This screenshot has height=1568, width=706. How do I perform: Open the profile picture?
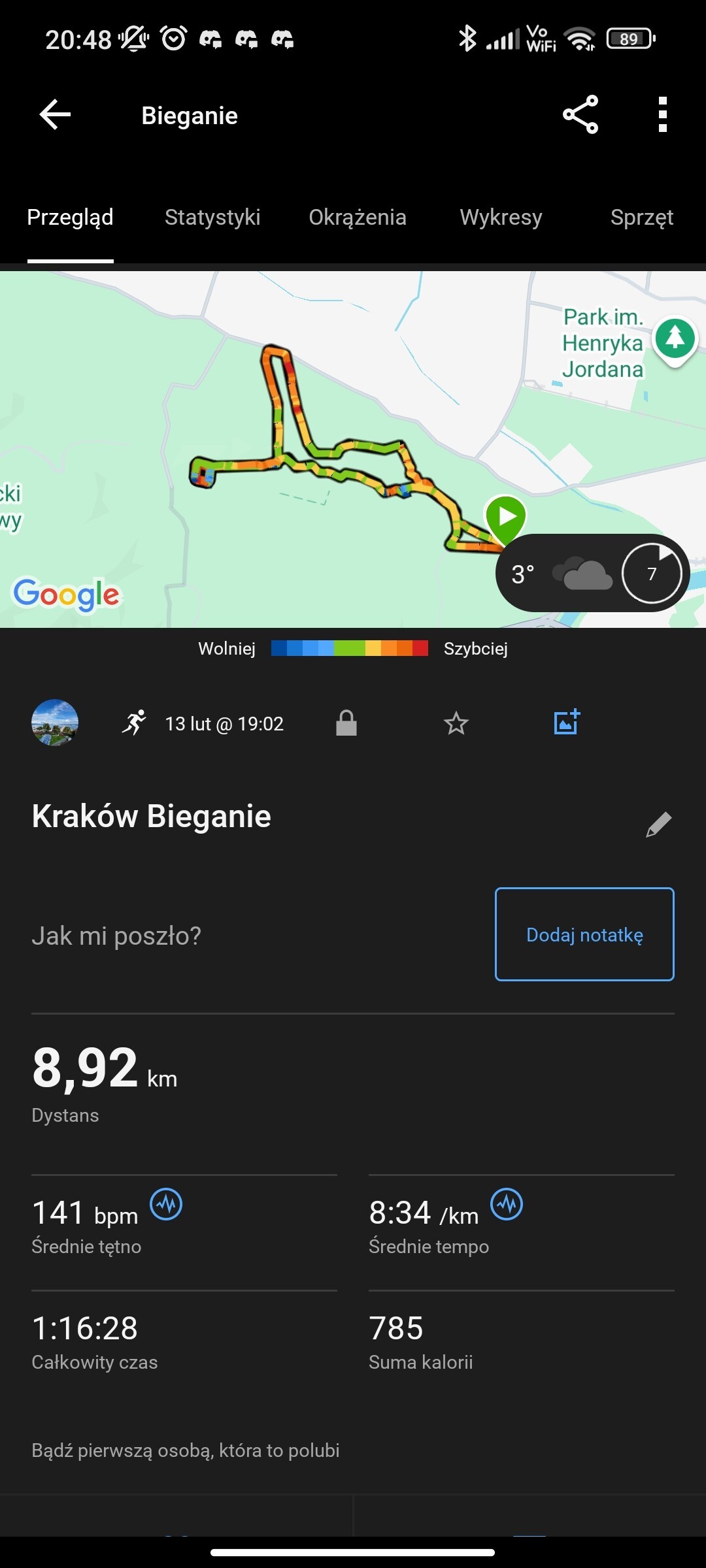click(55, 723)
